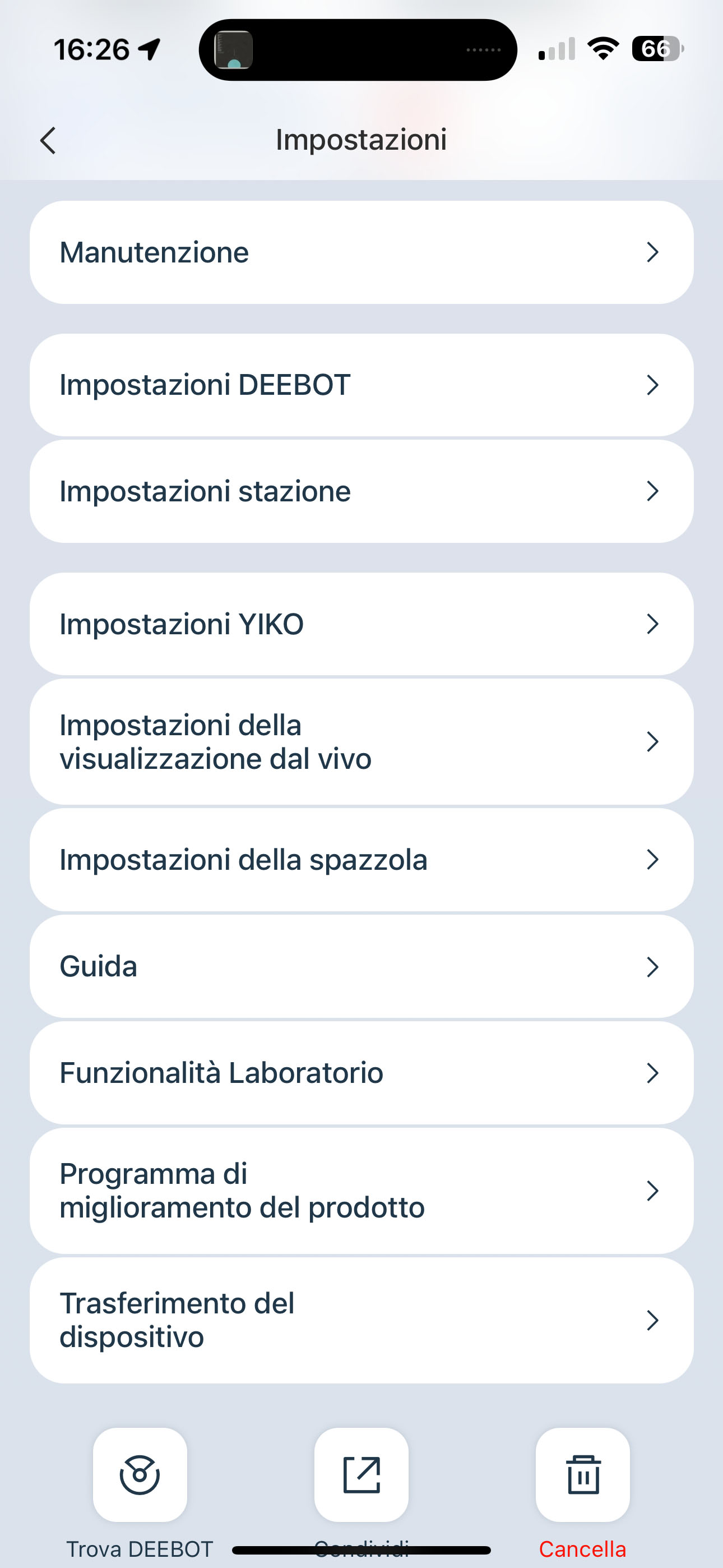
Task: Open Impostazioni DEEBOT
Action: click(361, 385)
